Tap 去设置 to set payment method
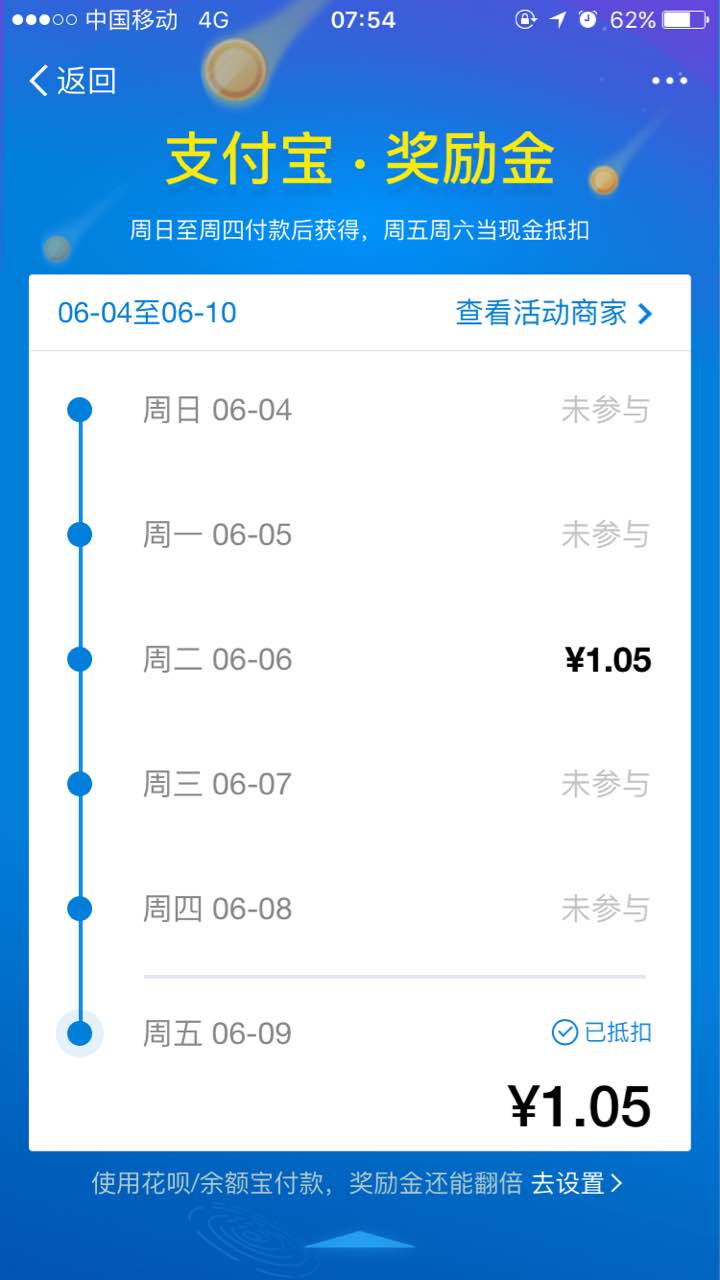Viewport: 720px width, 1280px height. click(x=577, y=1184)
